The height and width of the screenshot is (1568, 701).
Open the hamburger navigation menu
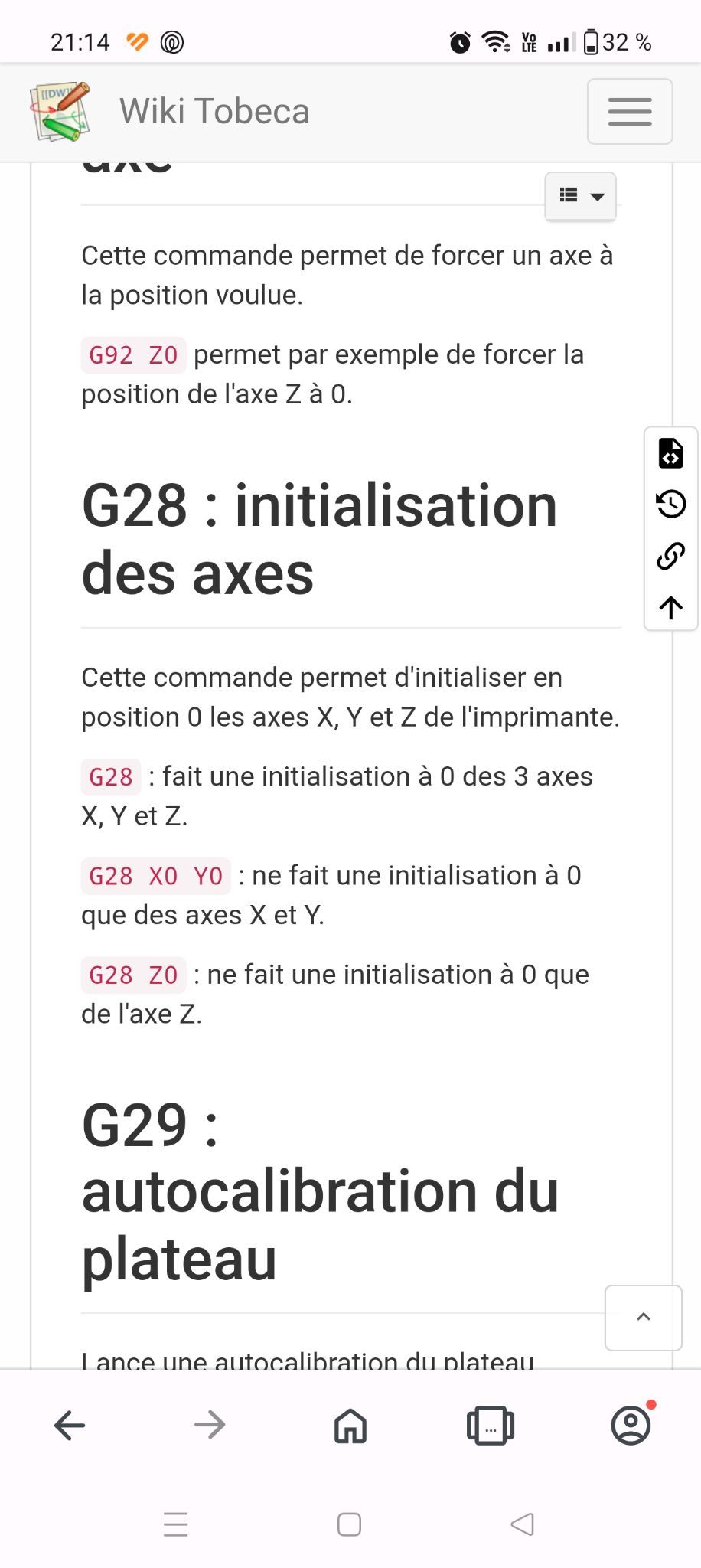coord(629,112)
